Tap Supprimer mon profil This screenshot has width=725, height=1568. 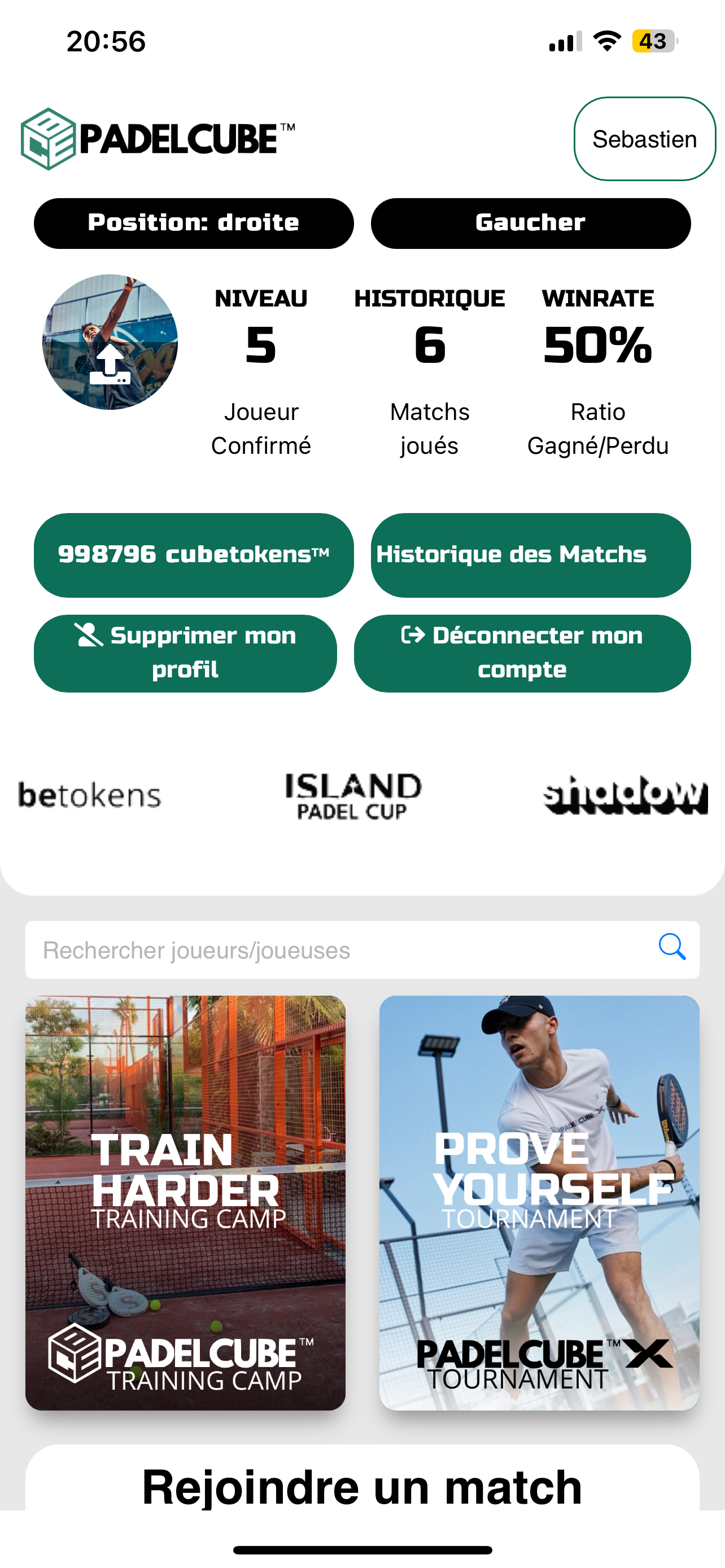tap(185, 652)
